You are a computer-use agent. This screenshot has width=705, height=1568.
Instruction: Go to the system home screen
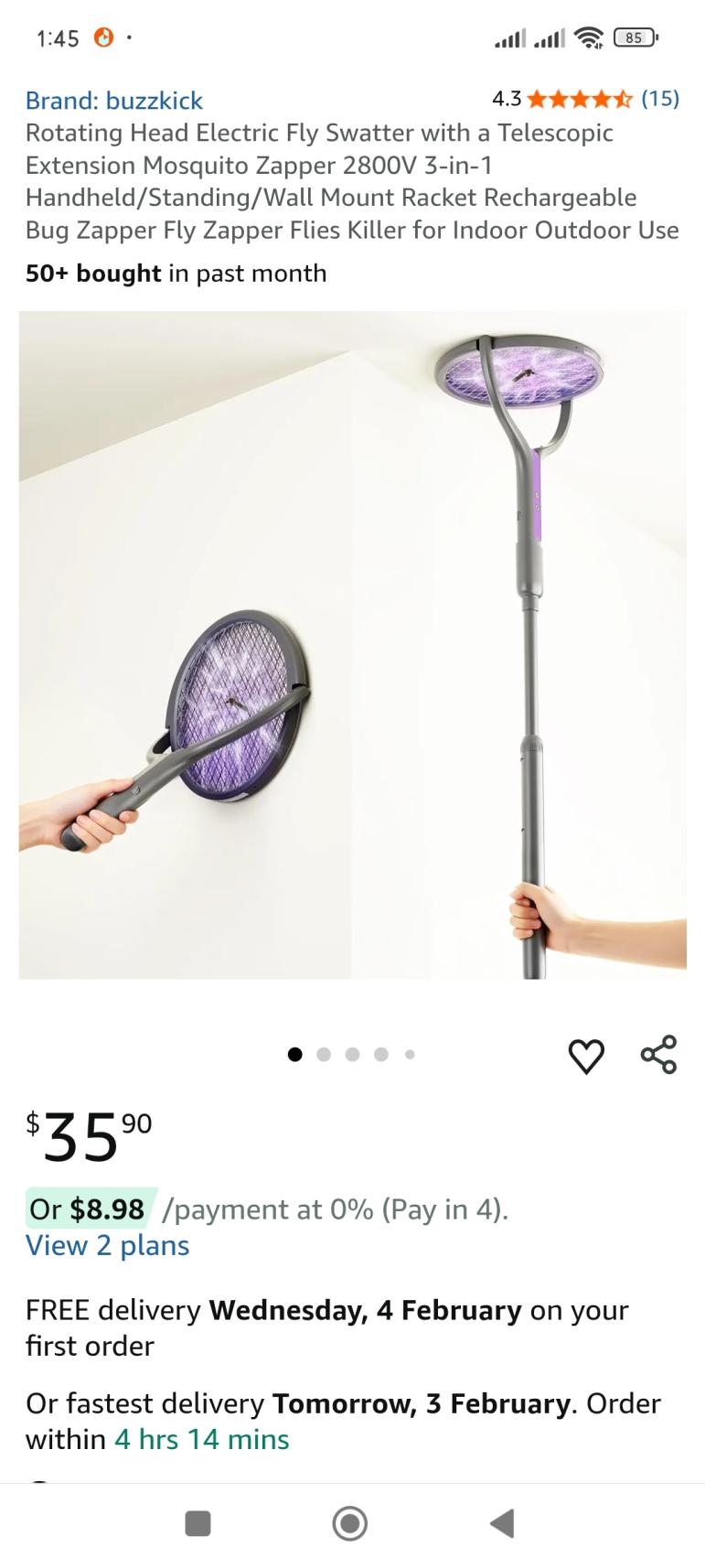(x=350, y=1523)
